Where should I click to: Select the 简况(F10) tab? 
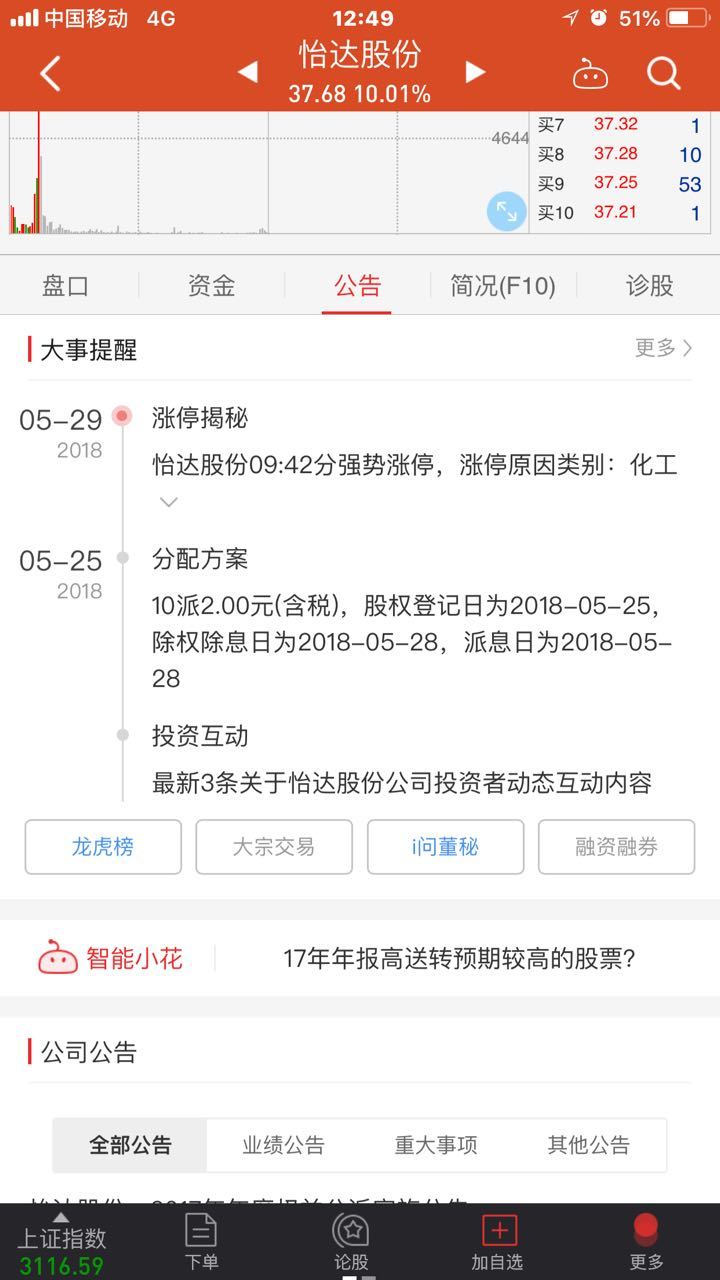(x=502, y=286)
